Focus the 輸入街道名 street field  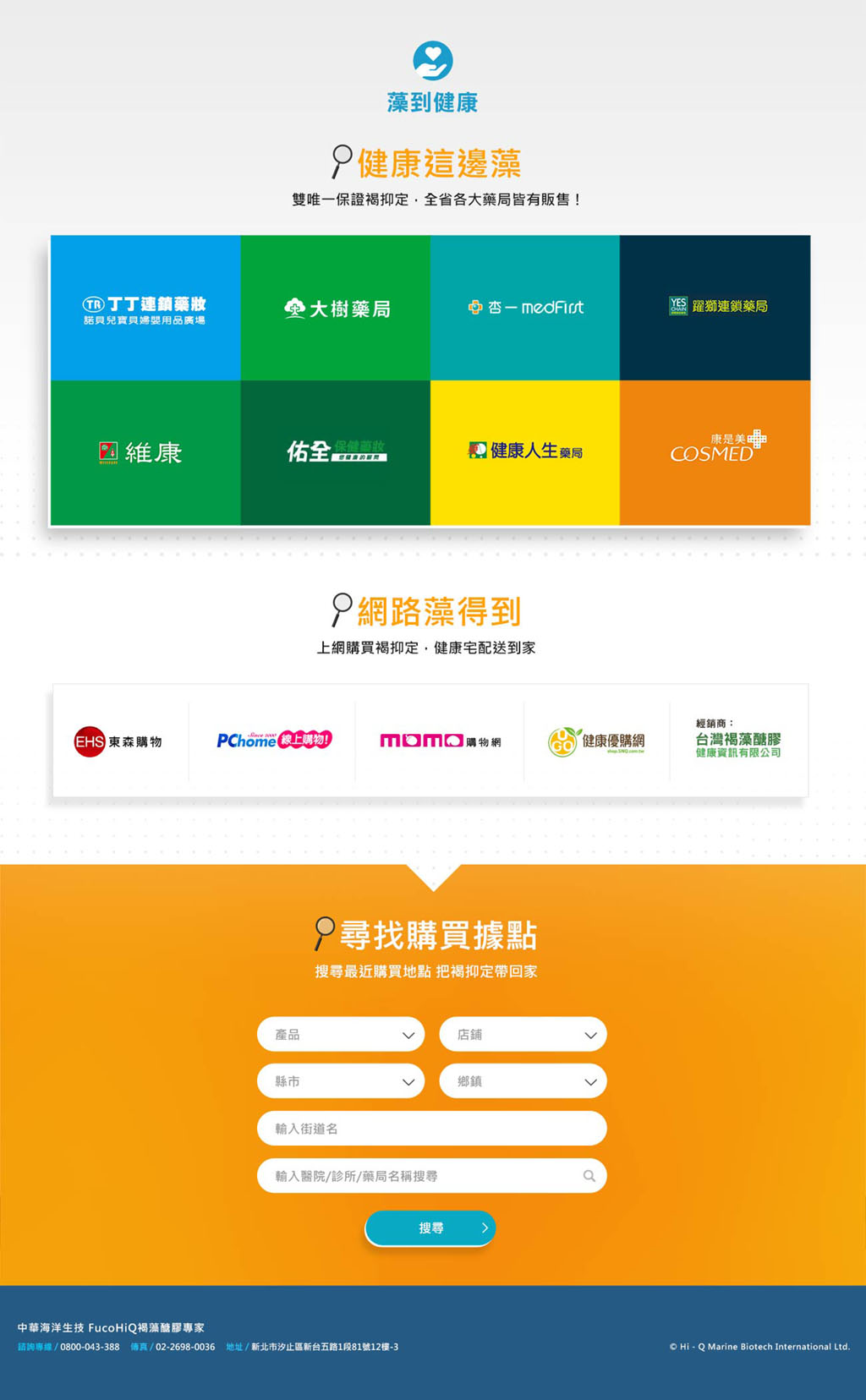pos(431,1129)
